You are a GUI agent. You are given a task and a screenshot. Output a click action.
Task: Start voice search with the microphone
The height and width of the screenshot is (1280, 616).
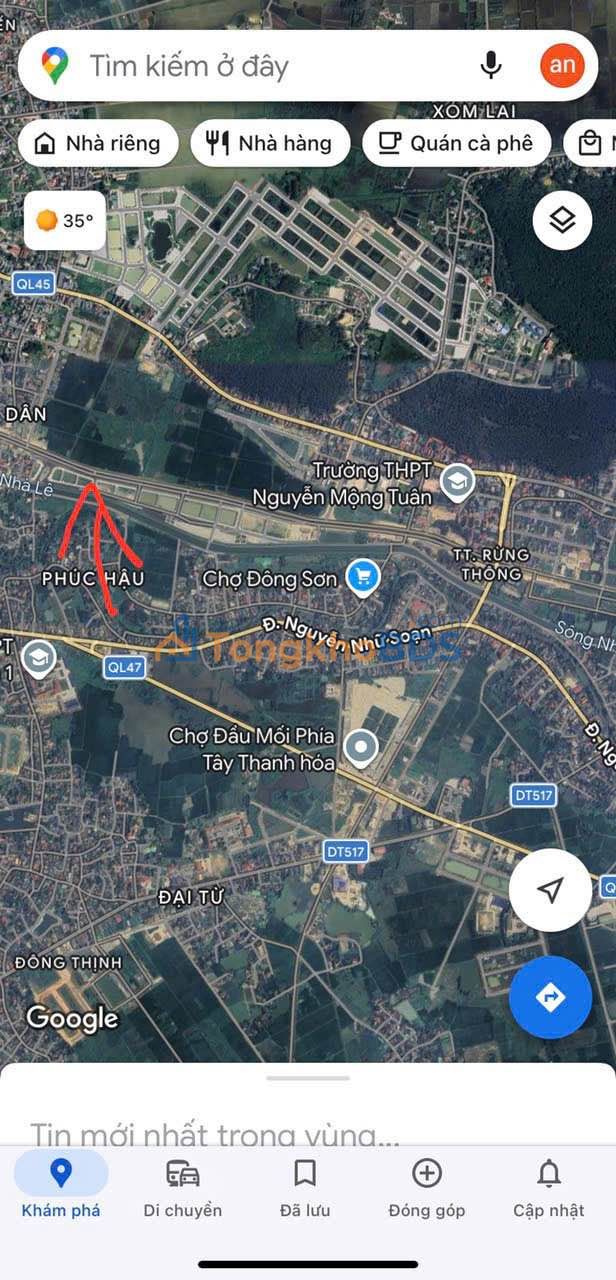pyautogui.click(x=490, y=66)
